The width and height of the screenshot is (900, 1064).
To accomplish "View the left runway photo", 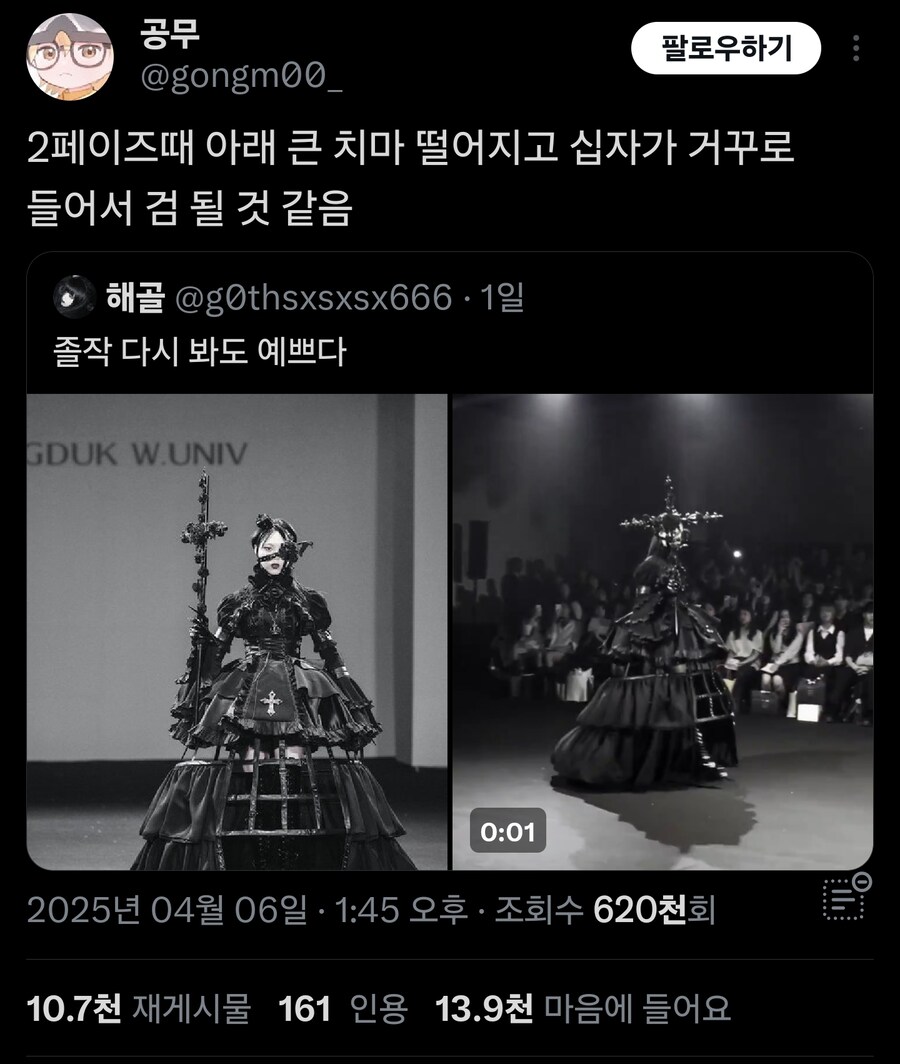I will coord(236,631).
